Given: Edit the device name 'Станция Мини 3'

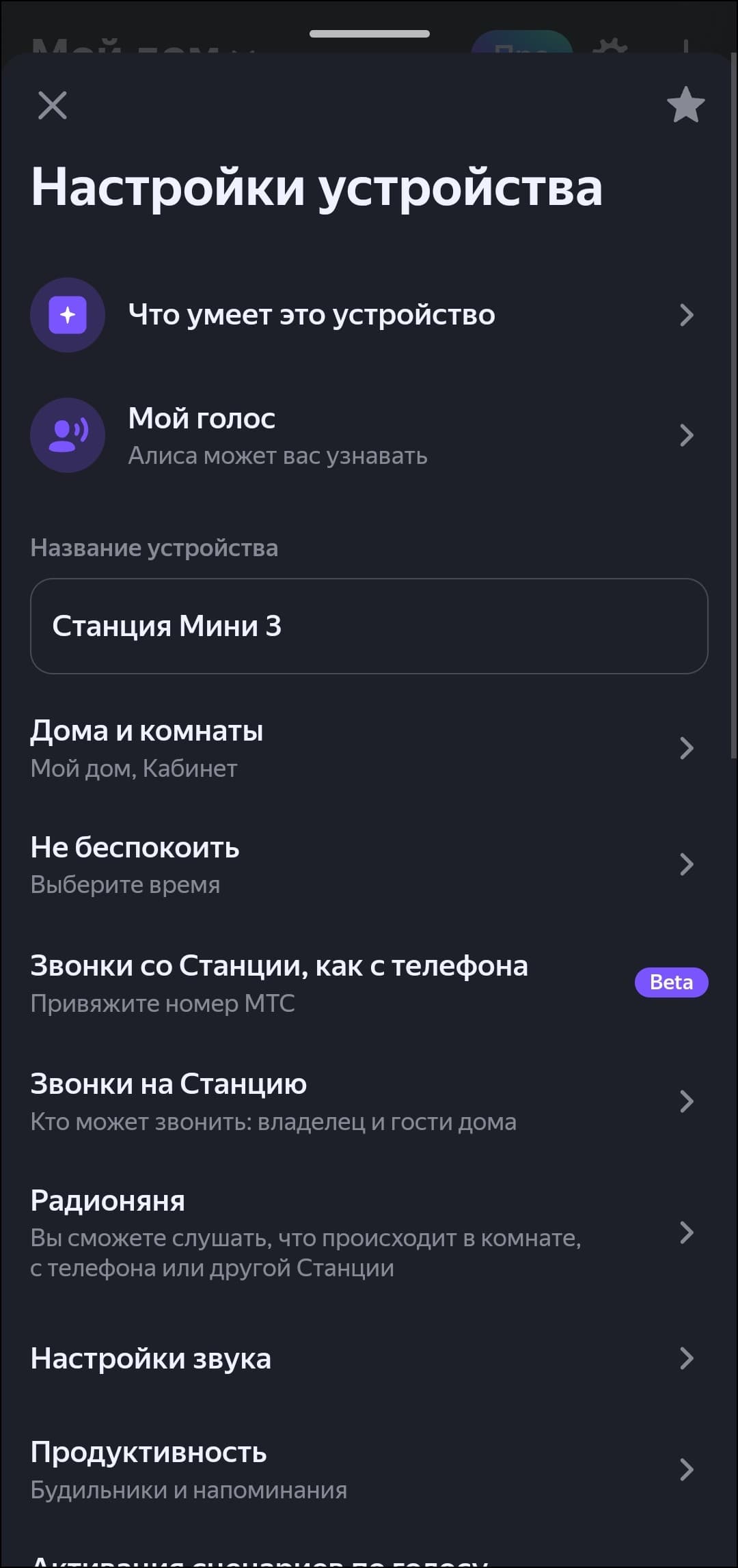Looking at the screenshot, I should [369, 626].
